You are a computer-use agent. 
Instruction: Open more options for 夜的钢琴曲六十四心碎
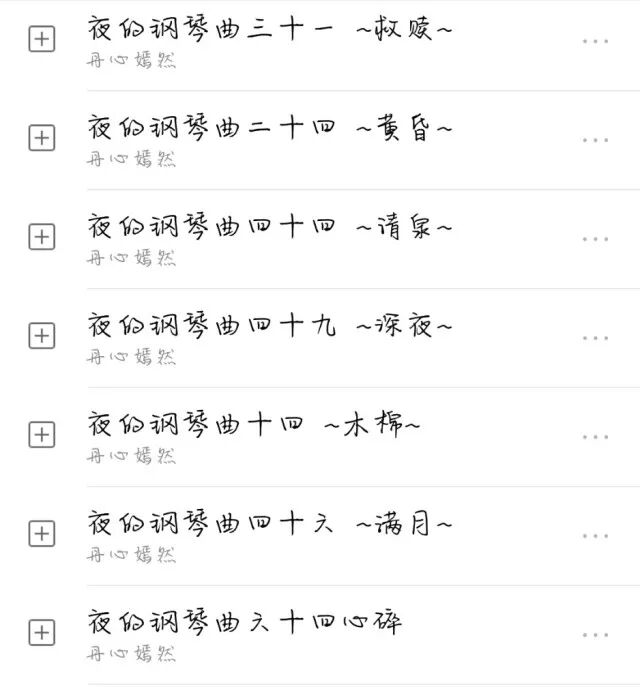pyautogui.click(x=595, y=634)
